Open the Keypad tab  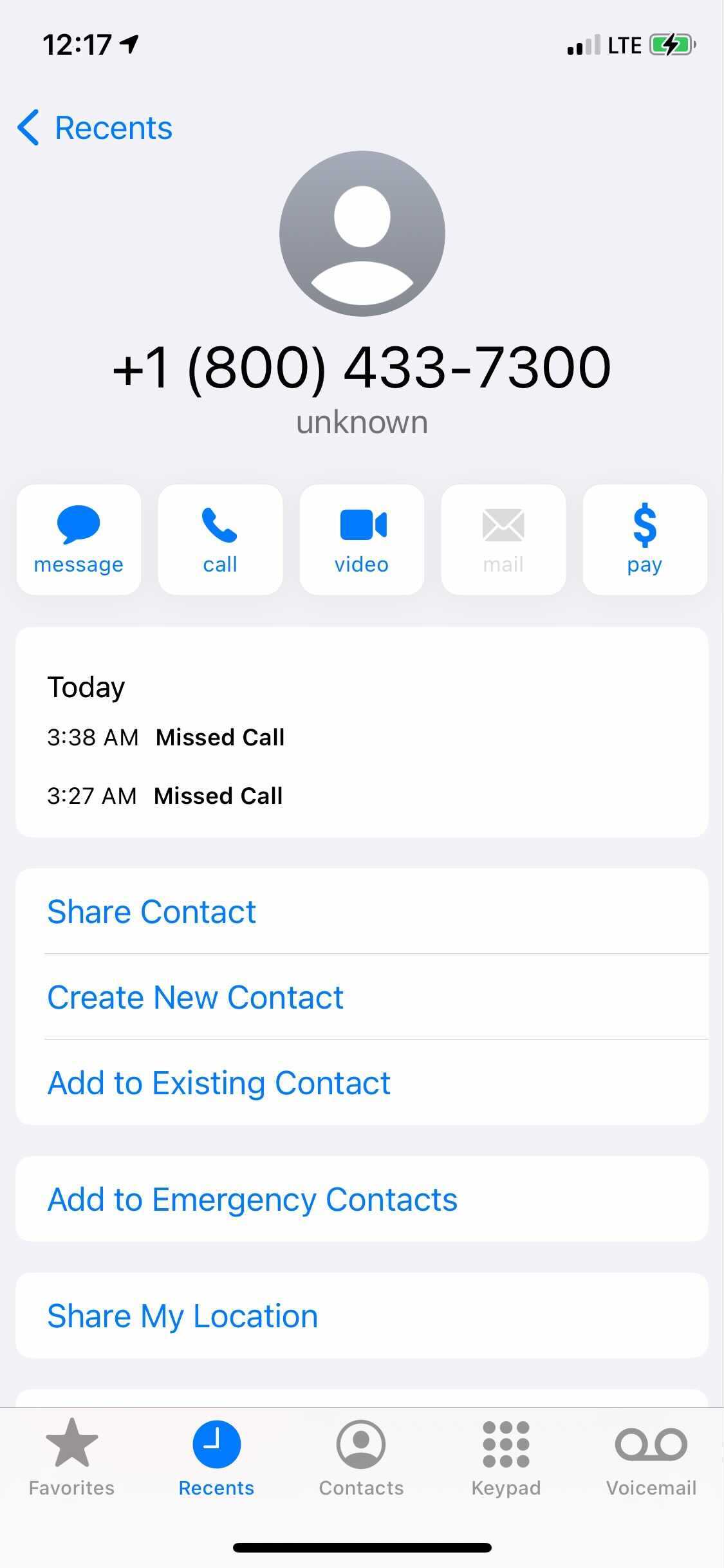pos(506,1459)
